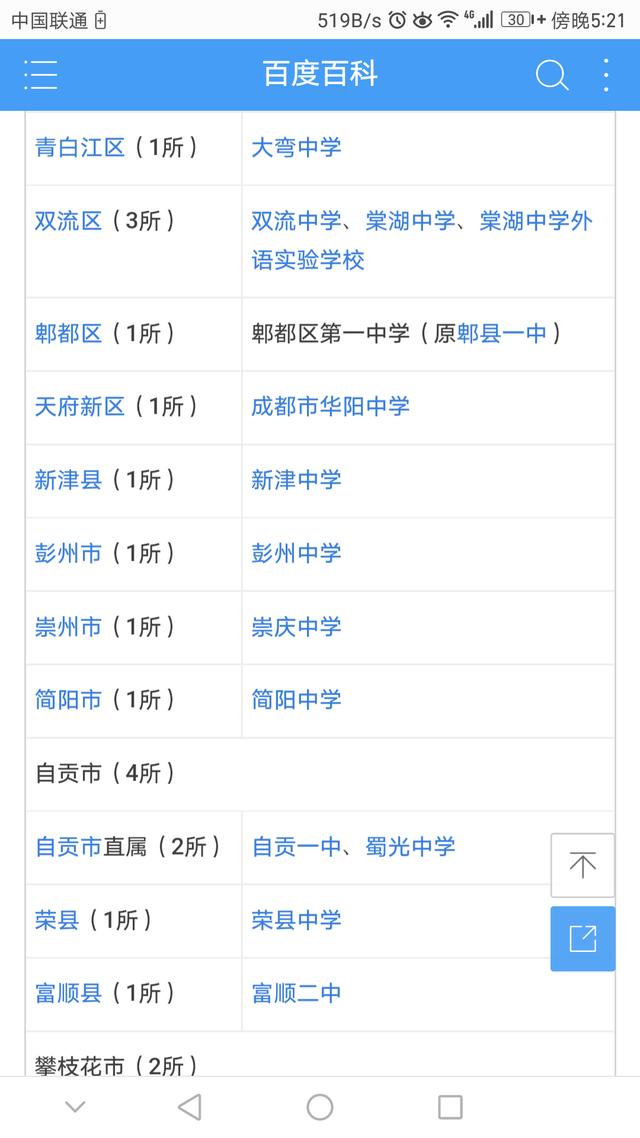
Task: Open the 富顺二中 link
Action: 296,993
